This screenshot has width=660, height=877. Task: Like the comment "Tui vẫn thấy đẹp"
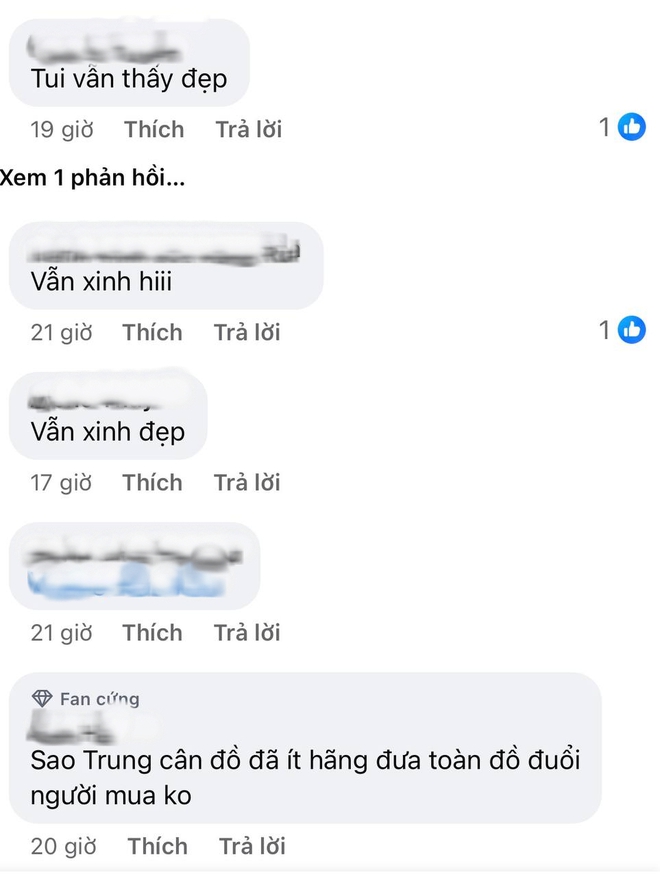[x=153, y=129]
